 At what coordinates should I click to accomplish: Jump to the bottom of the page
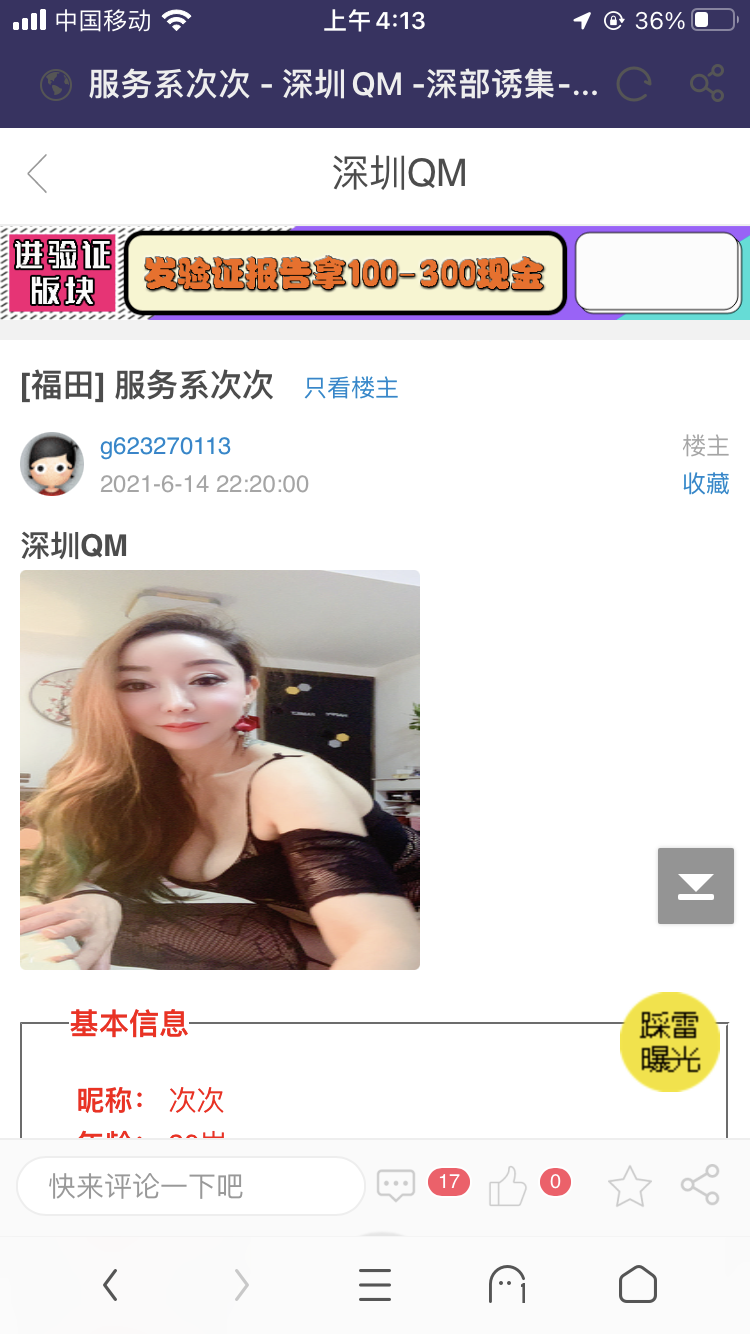tap(696, 886)
